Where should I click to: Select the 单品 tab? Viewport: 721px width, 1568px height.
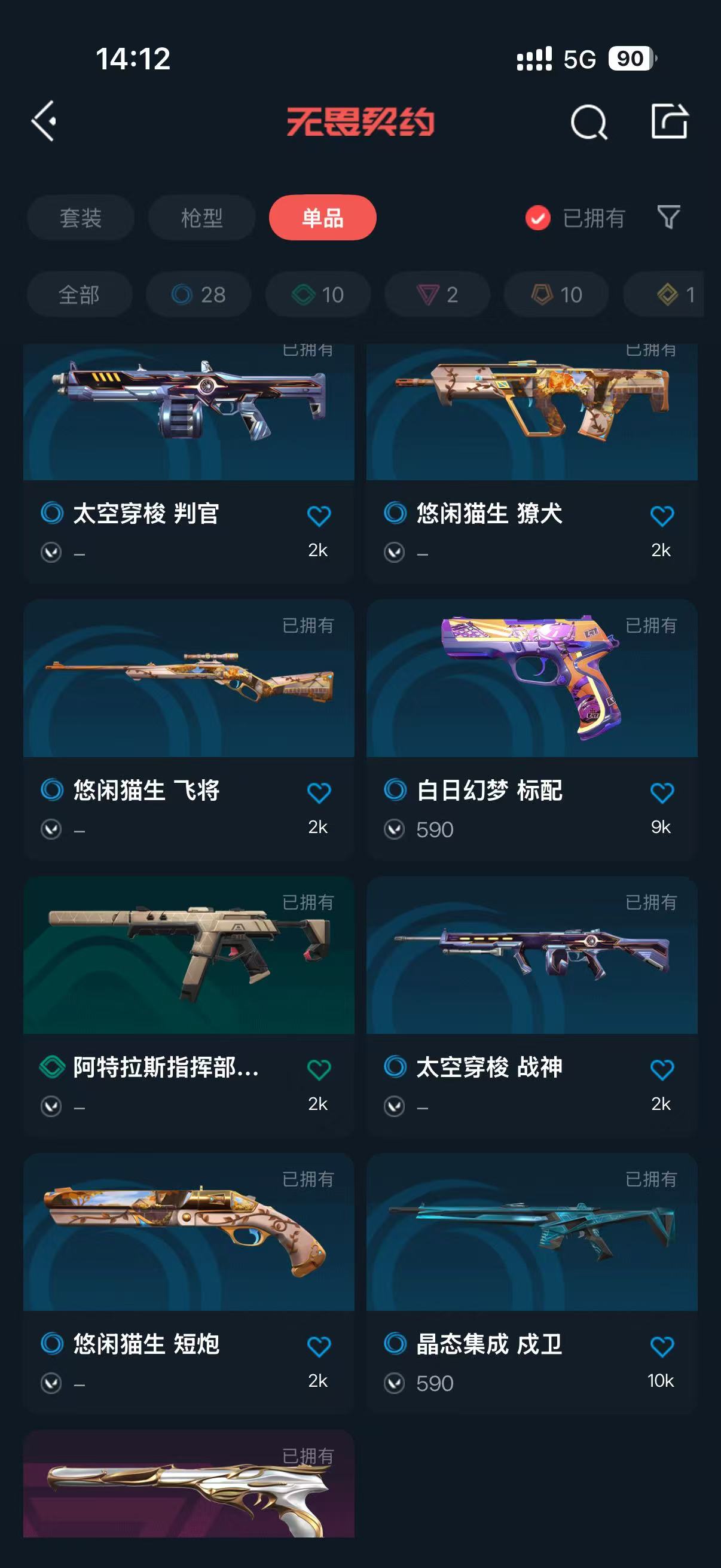point(322,218)
